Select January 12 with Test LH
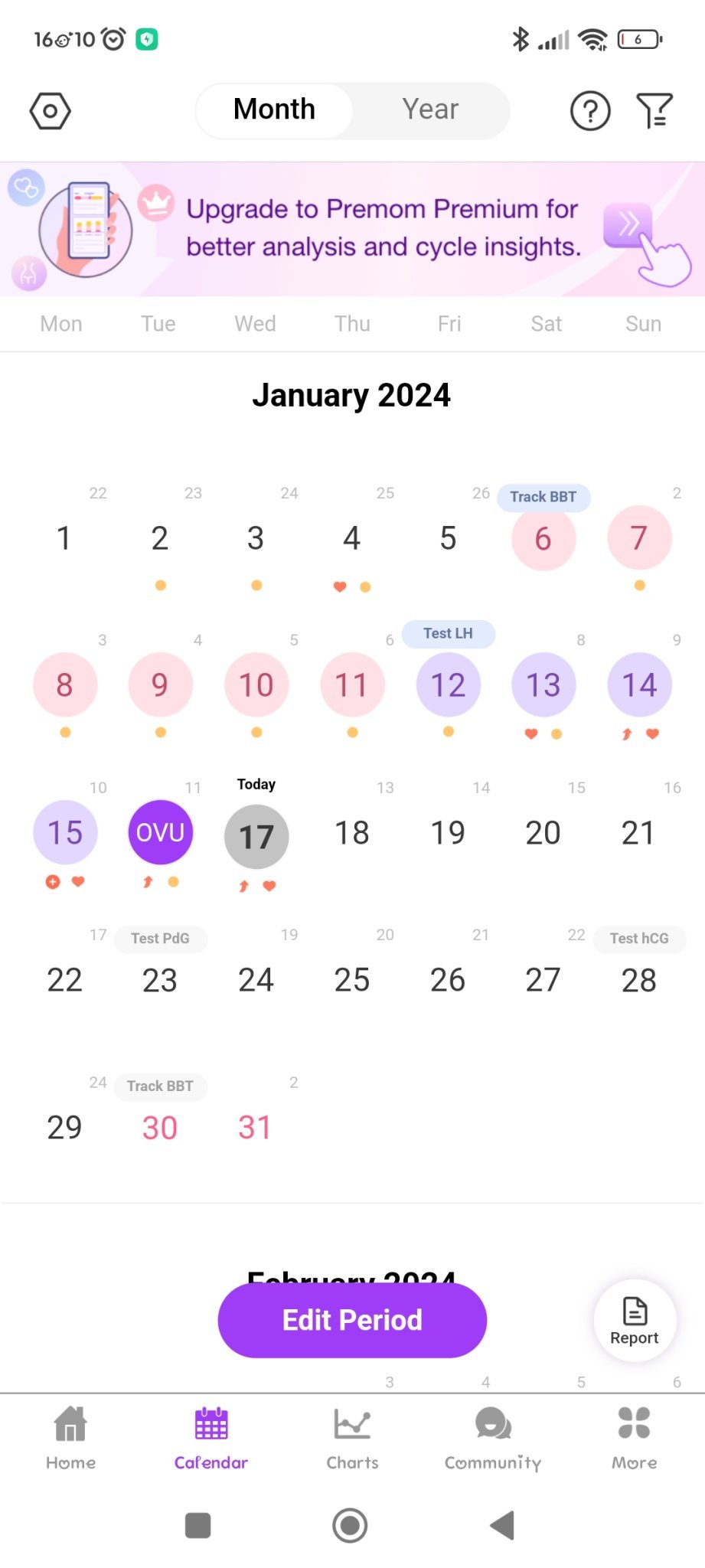Viewport: 705px width, 1568px height. (449, 684)
